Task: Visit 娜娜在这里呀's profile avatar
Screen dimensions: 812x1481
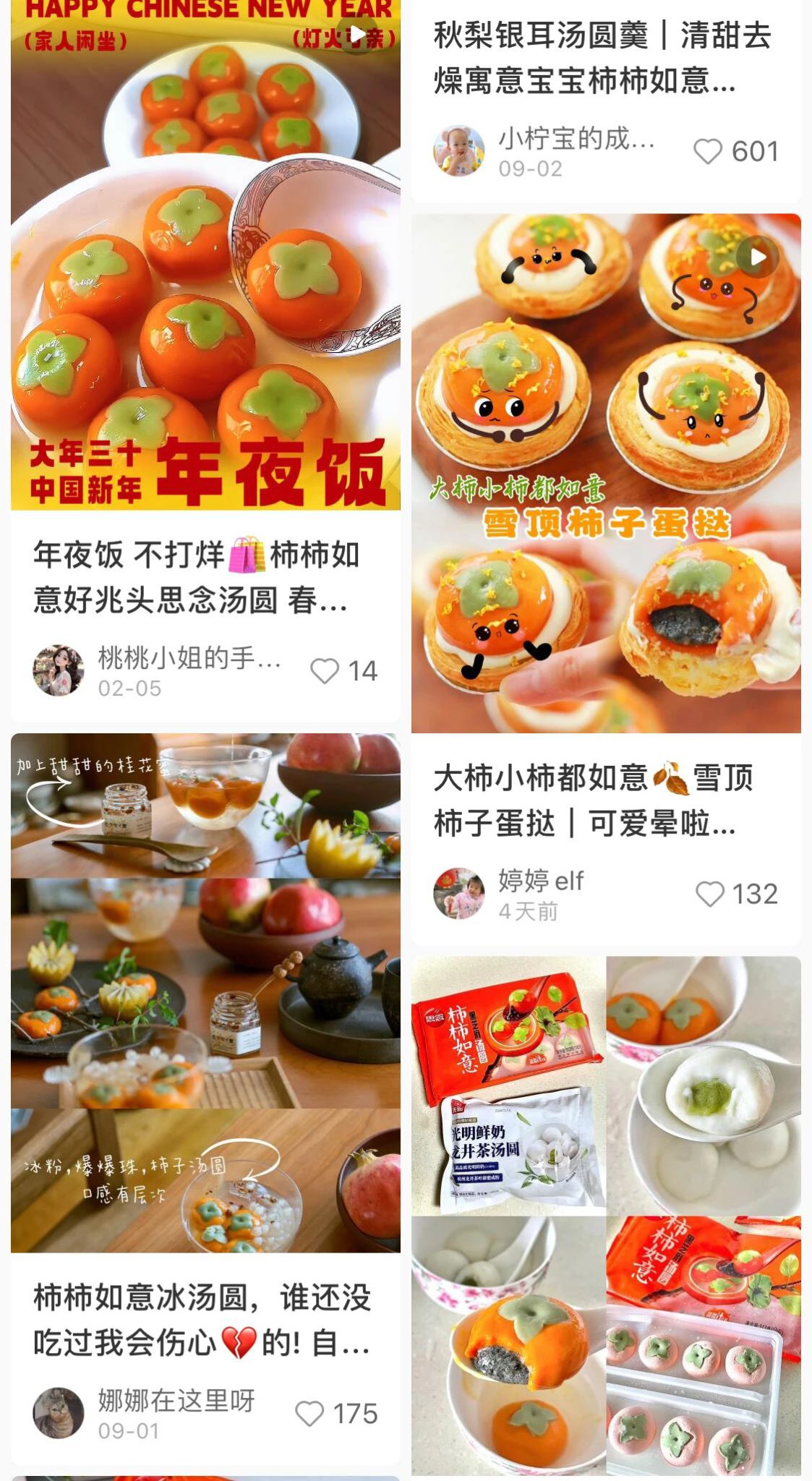Action: click(59, 1413)
